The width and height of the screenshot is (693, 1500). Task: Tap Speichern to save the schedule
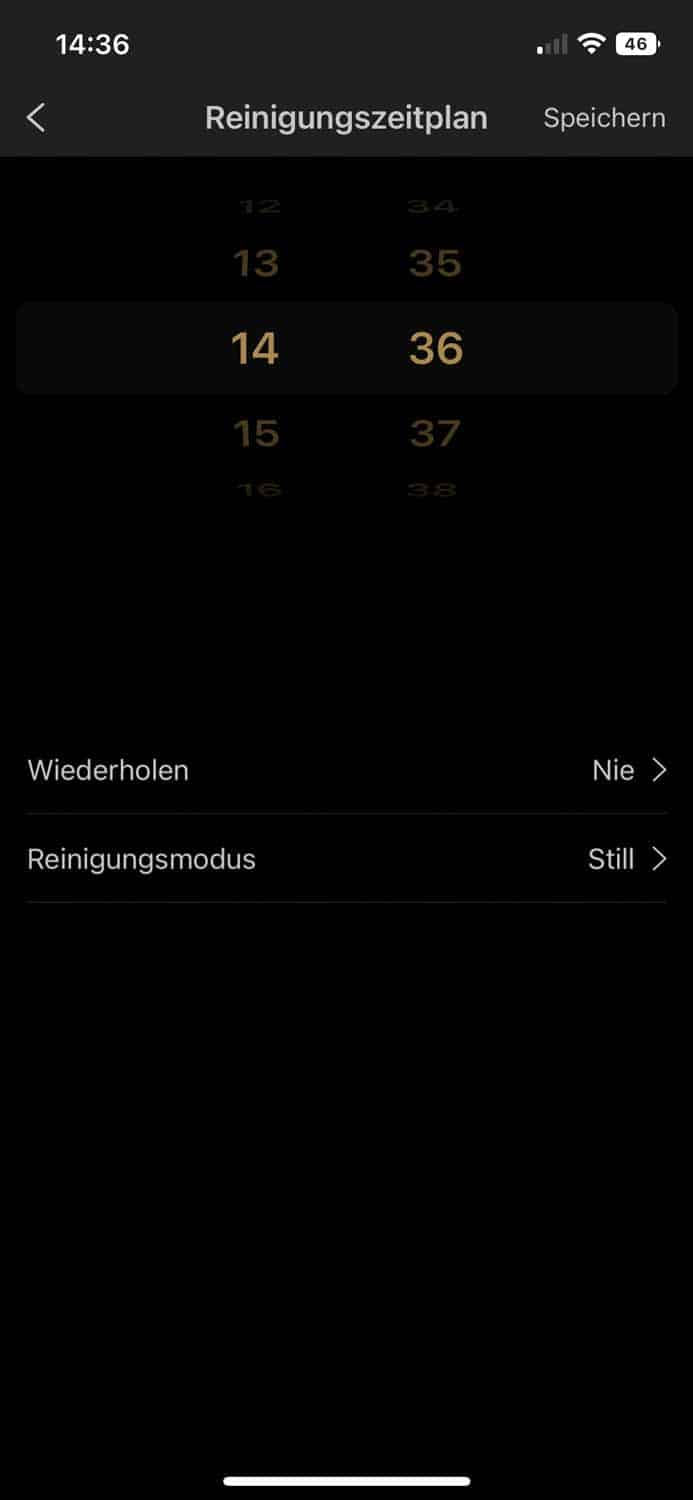coord(604,118)
